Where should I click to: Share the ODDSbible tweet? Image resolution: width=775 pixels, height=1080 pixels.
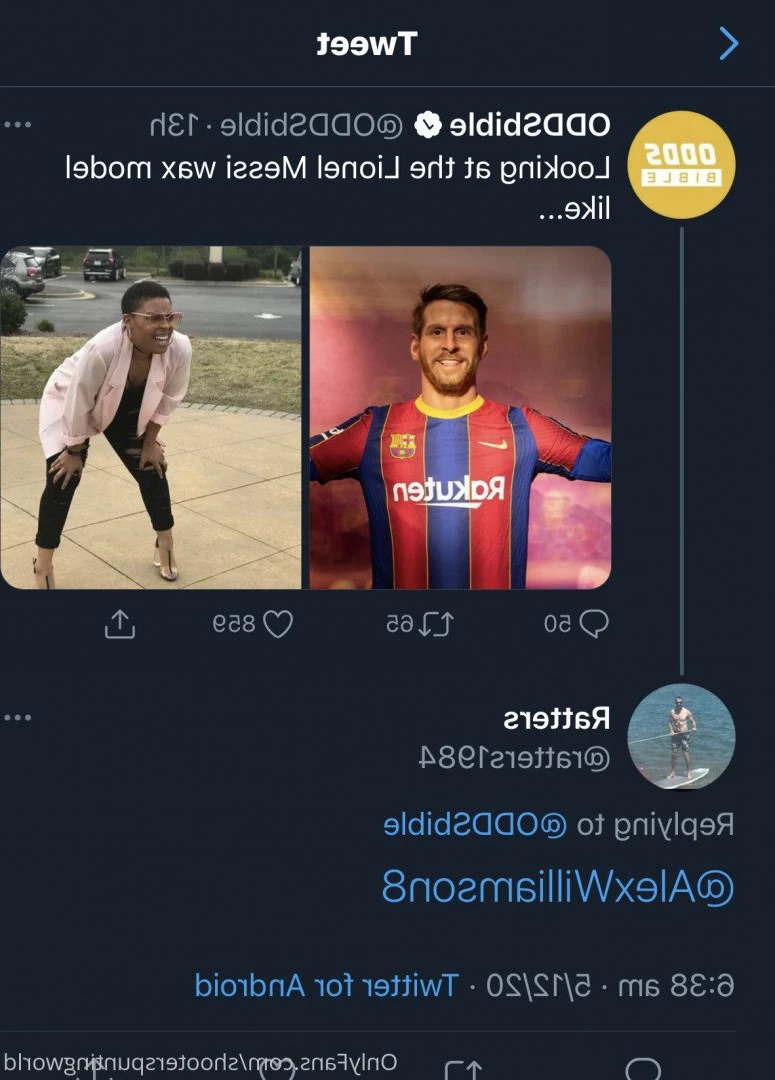(x=119, y=624)
